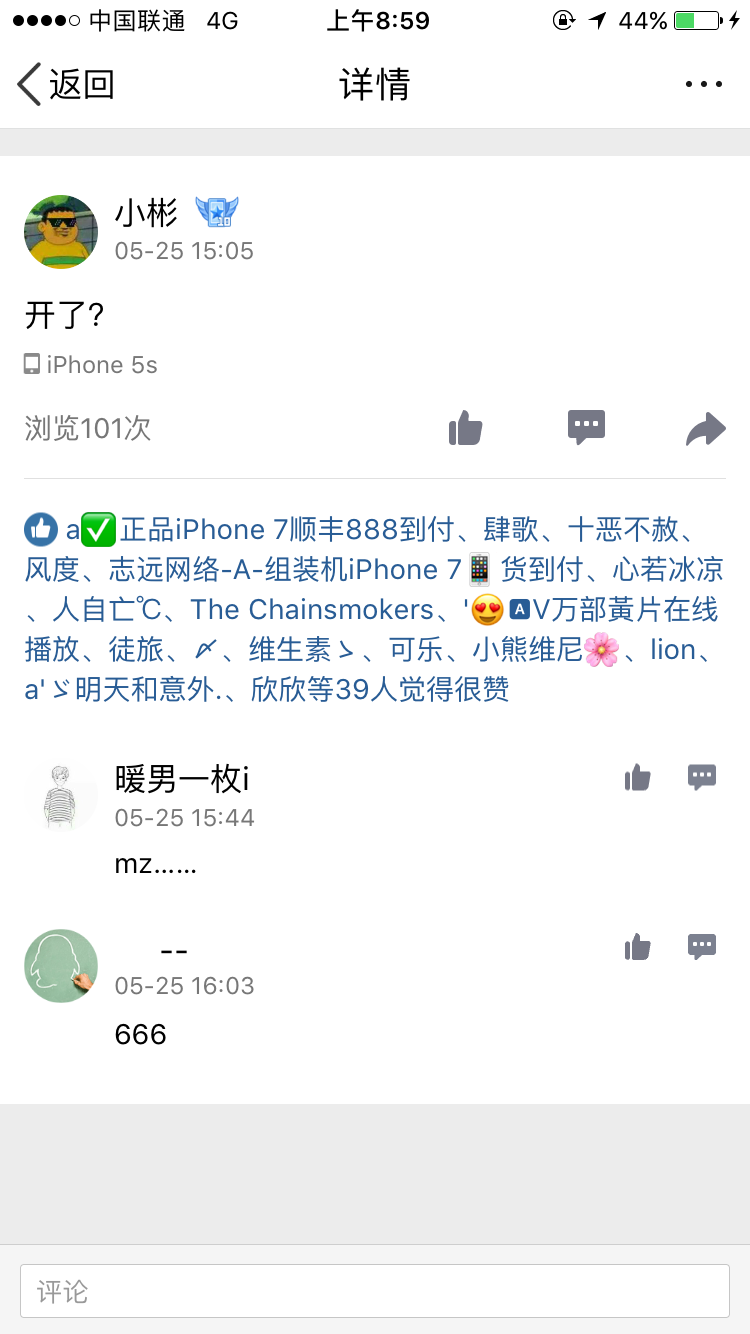This screenshot has height=1334, width=750.
Task: Open 小彬's profile avatar
Action: pos(61,232)
